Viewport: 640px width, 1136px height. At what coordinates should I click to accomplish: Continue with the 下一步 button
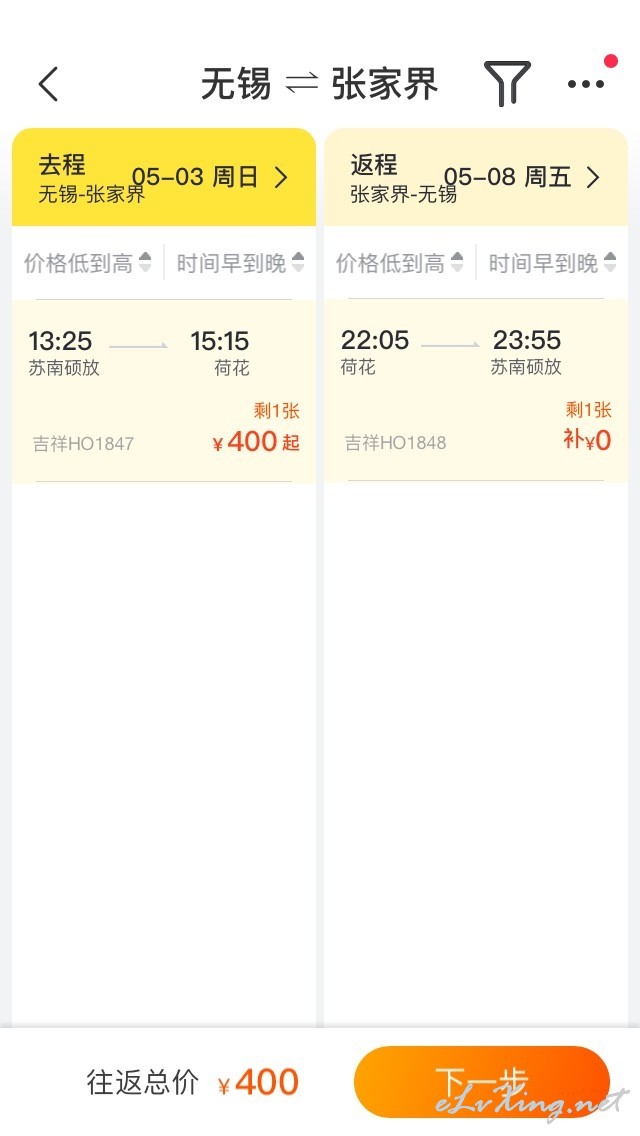482,1082
